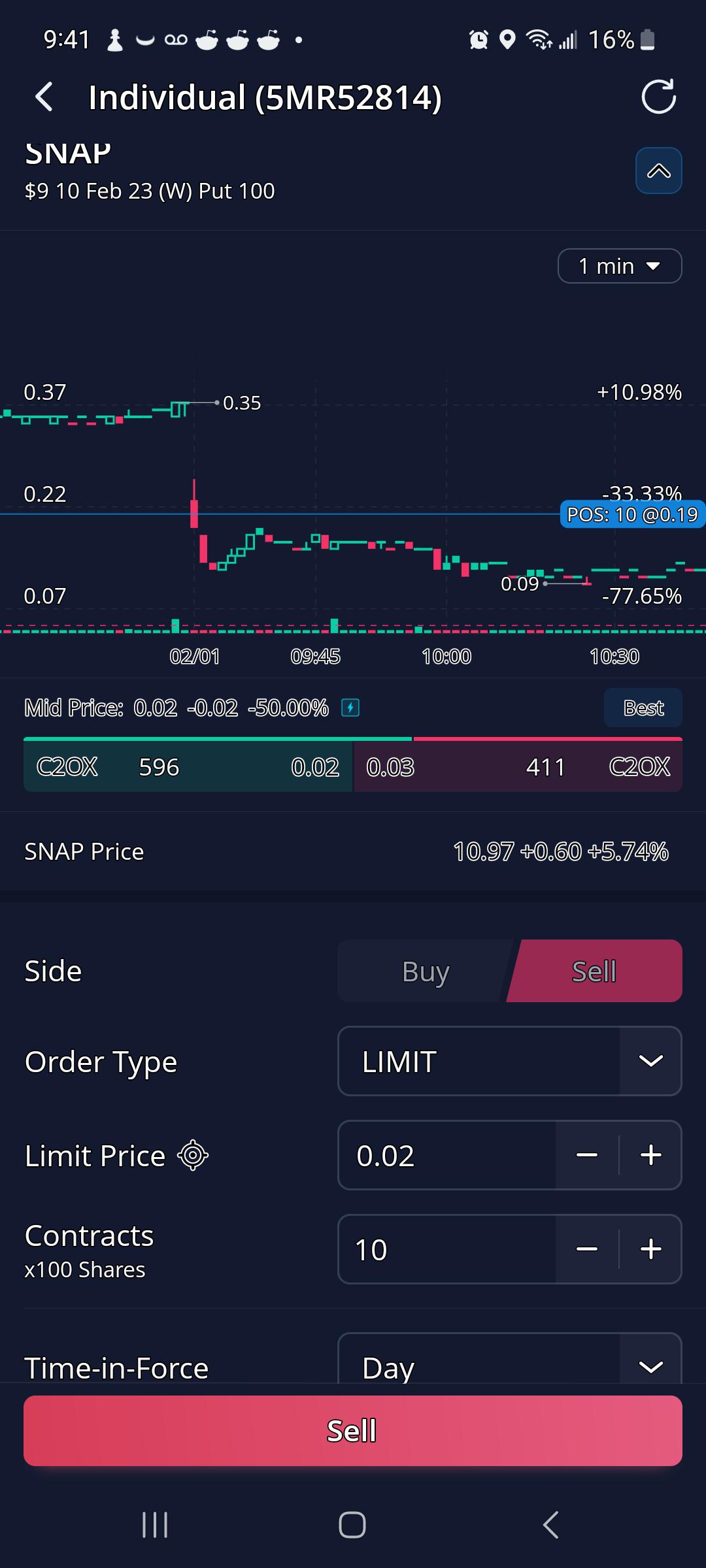Decrease the limit price
706x1568 pixels.
pyautogui.click(x=586, y=1155)
